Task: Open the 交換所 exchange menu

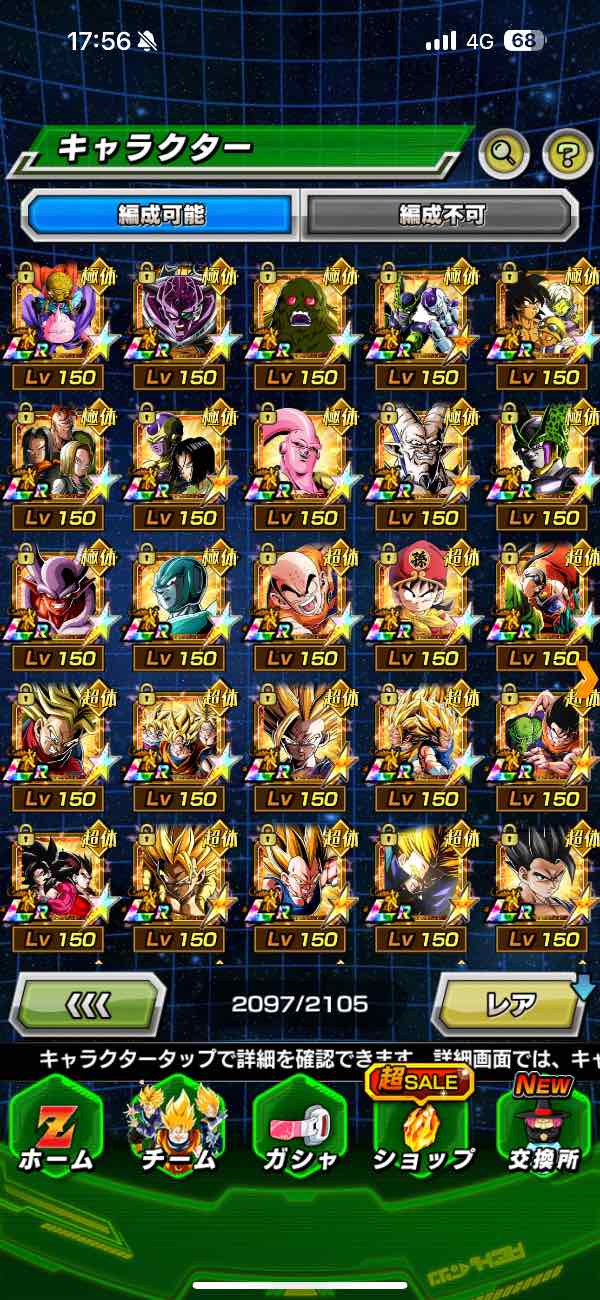Action: [x=545, y=1130]
